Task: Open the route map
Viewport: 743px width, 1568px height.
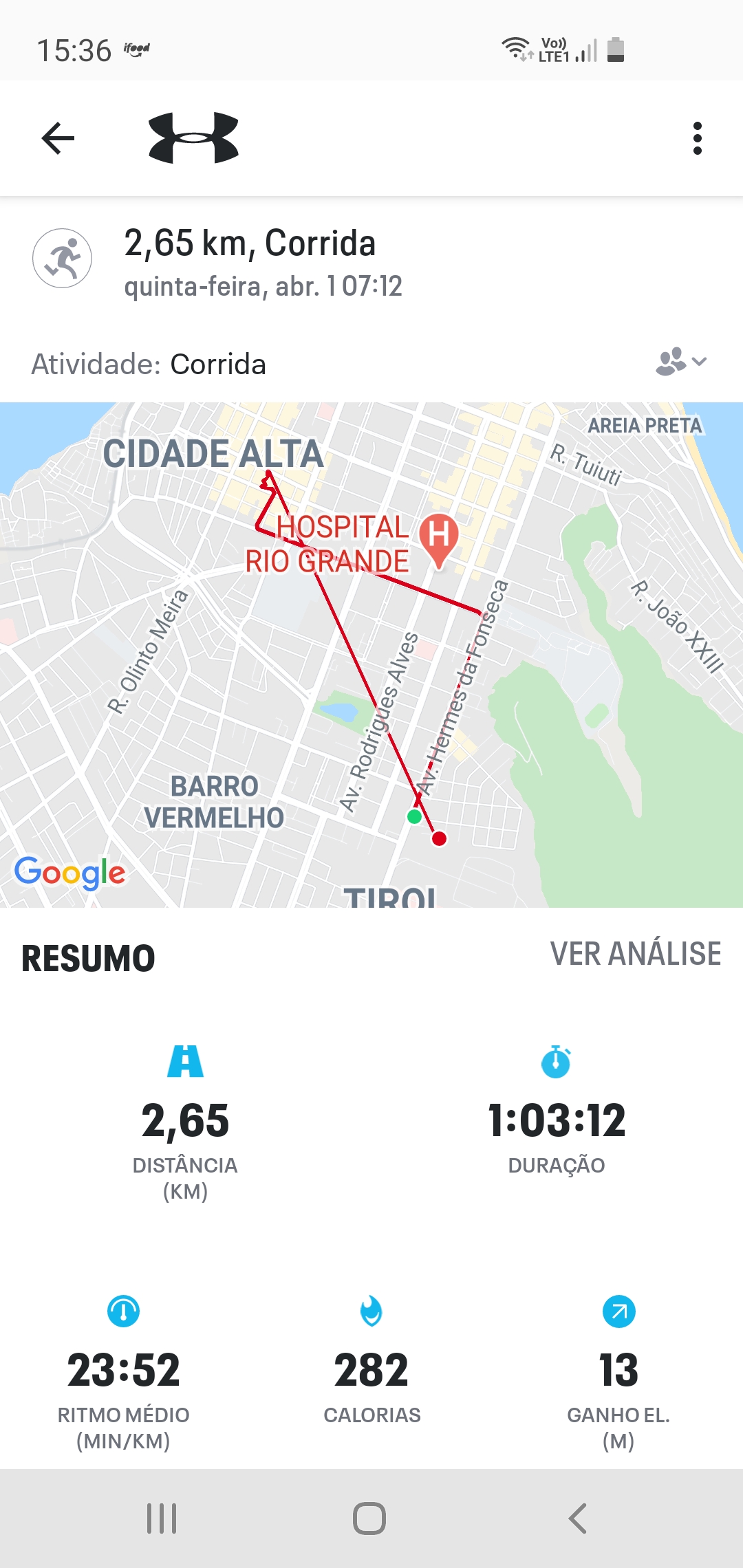Action: coord(371,655)
